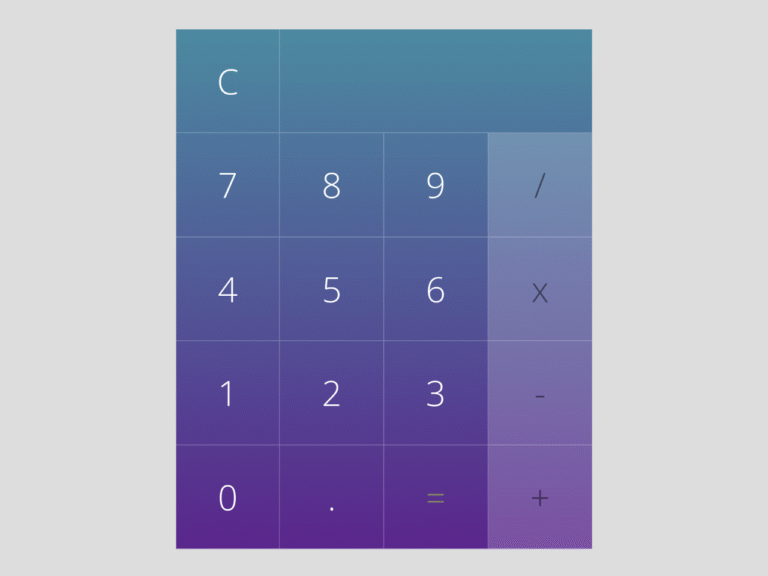Image resolution: width=768 pixels, height=576 pixels.
Task: Choose the multiply X operator
Action: point(540,289)
